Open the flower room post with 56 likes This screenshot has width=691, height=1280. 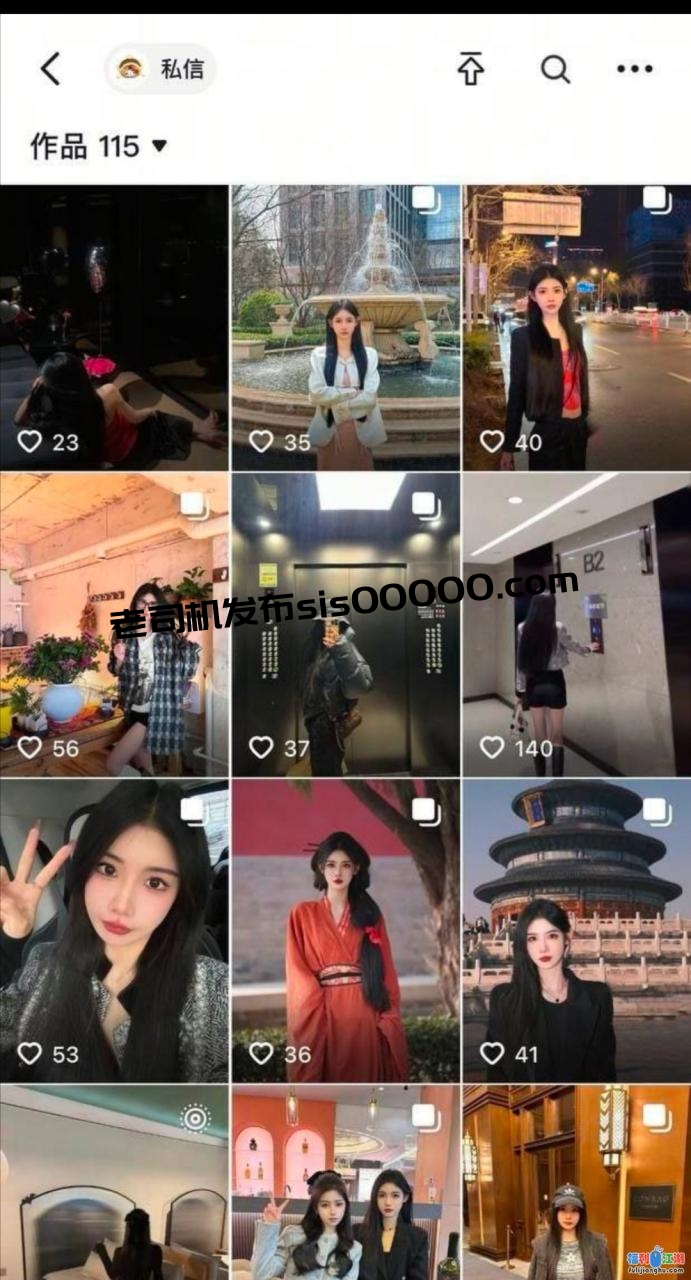pyautogui.click(x=114, y=625)
